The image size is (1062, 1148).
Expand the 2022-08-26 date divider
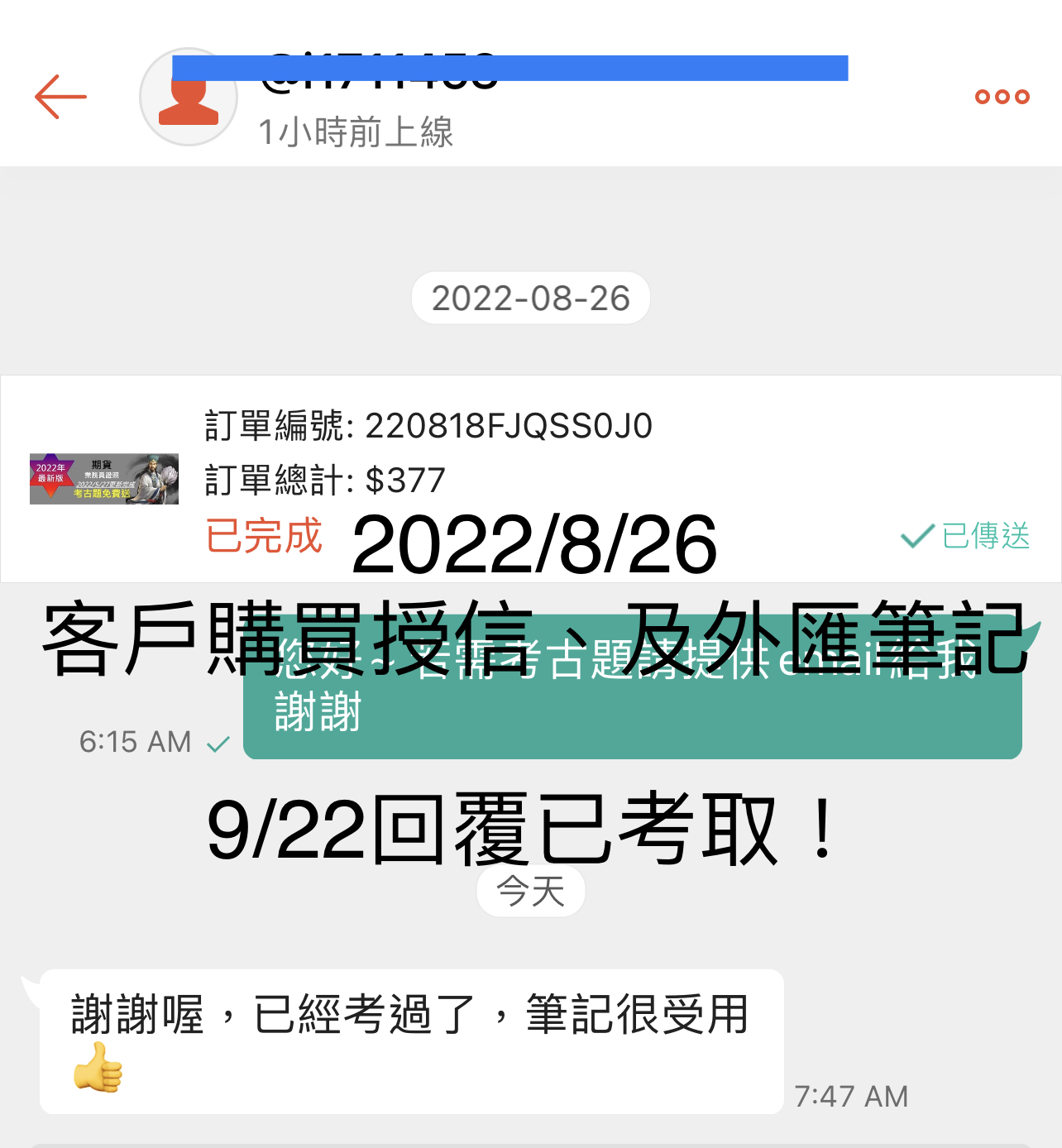coord(530,298)
